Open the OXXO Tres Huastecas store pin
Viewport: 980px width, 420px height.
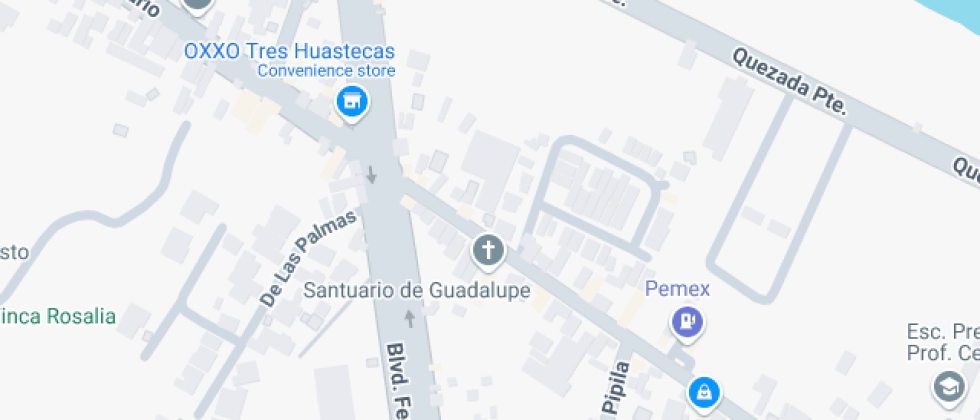click(350, 101)
